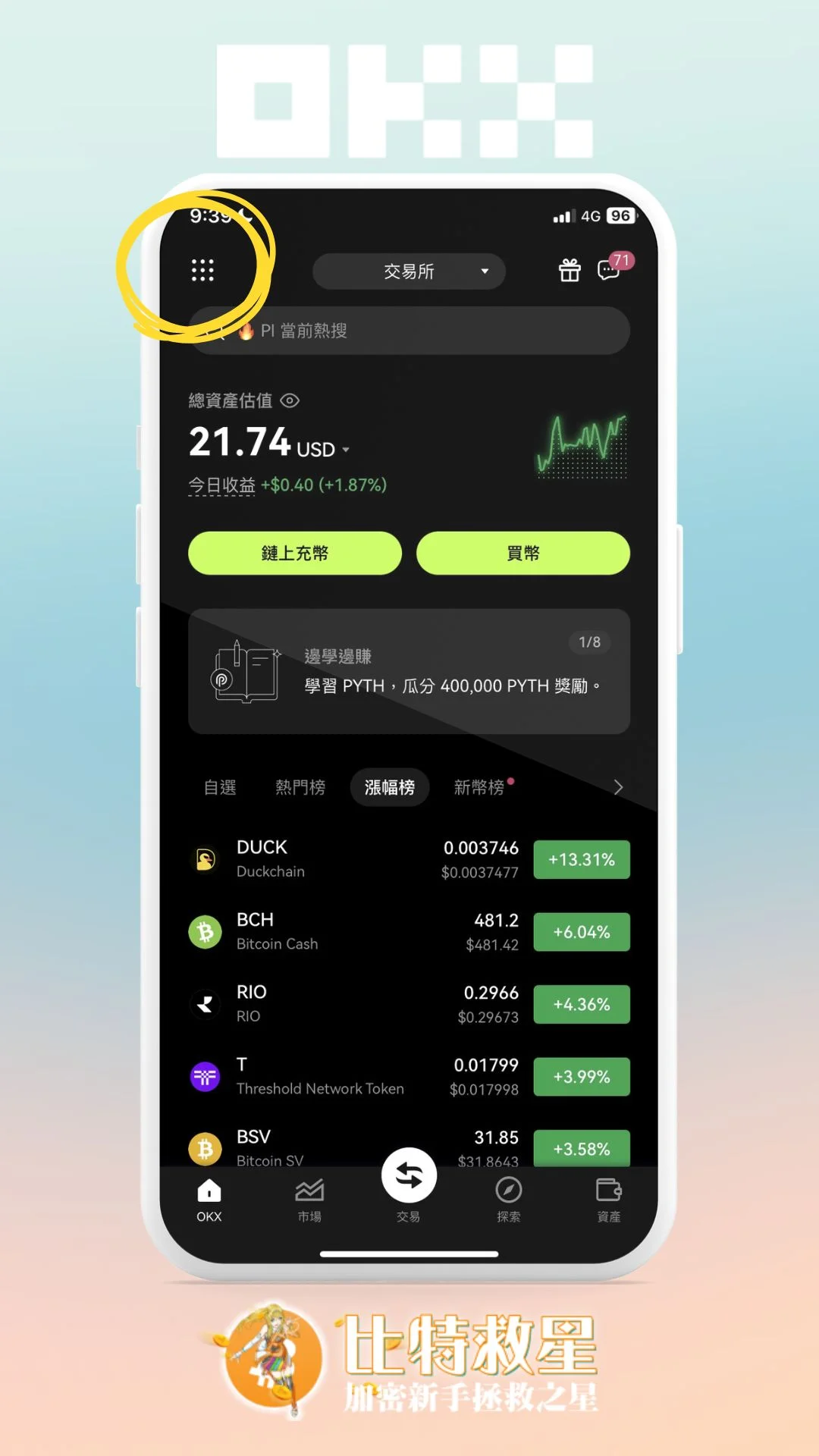Tap the PI trending search bar
The height and width of the screenshot is (1456, 819).
click(409, 331)
